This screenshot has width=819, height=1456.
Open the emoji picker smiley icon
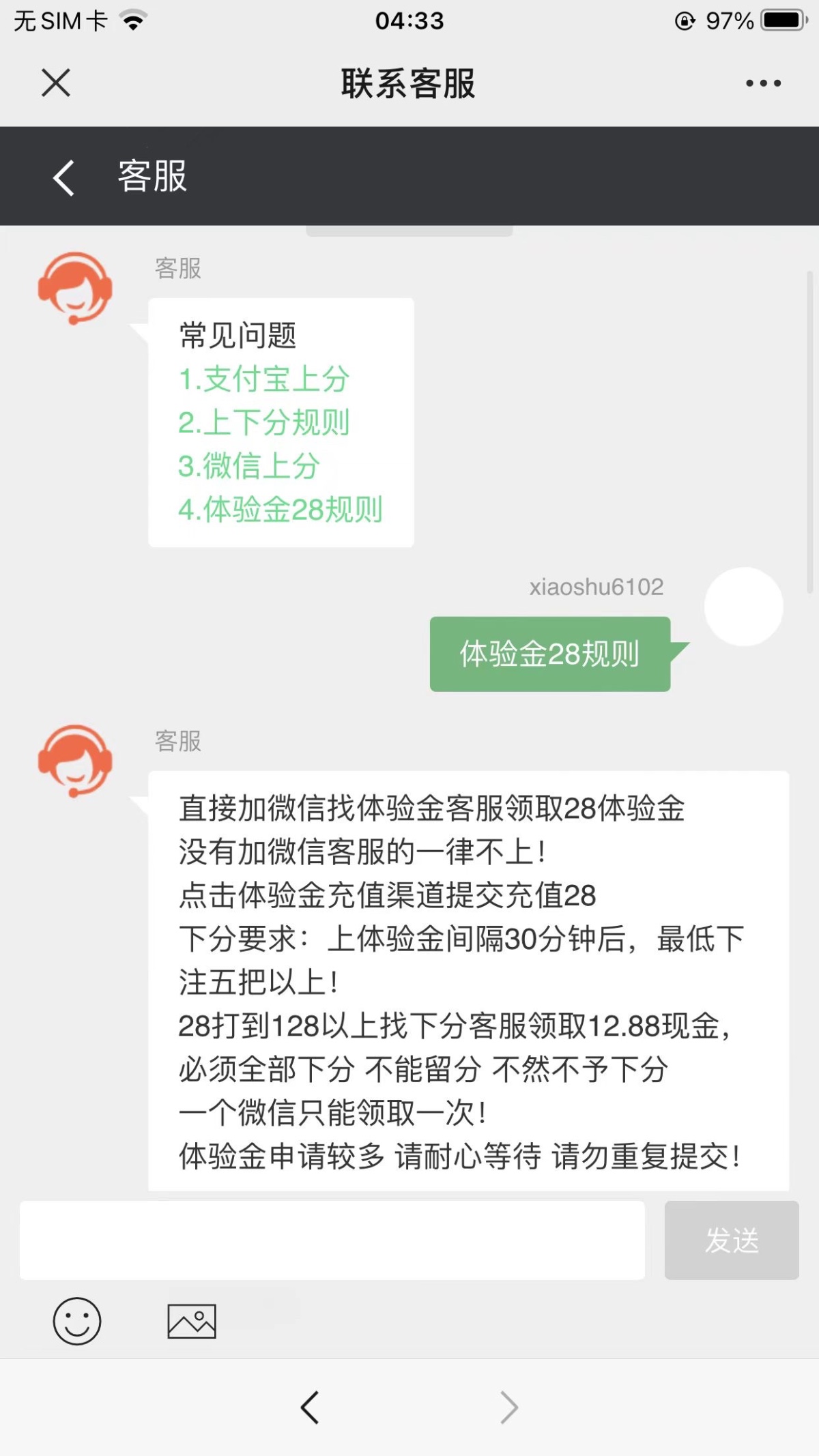[77, 1321]
